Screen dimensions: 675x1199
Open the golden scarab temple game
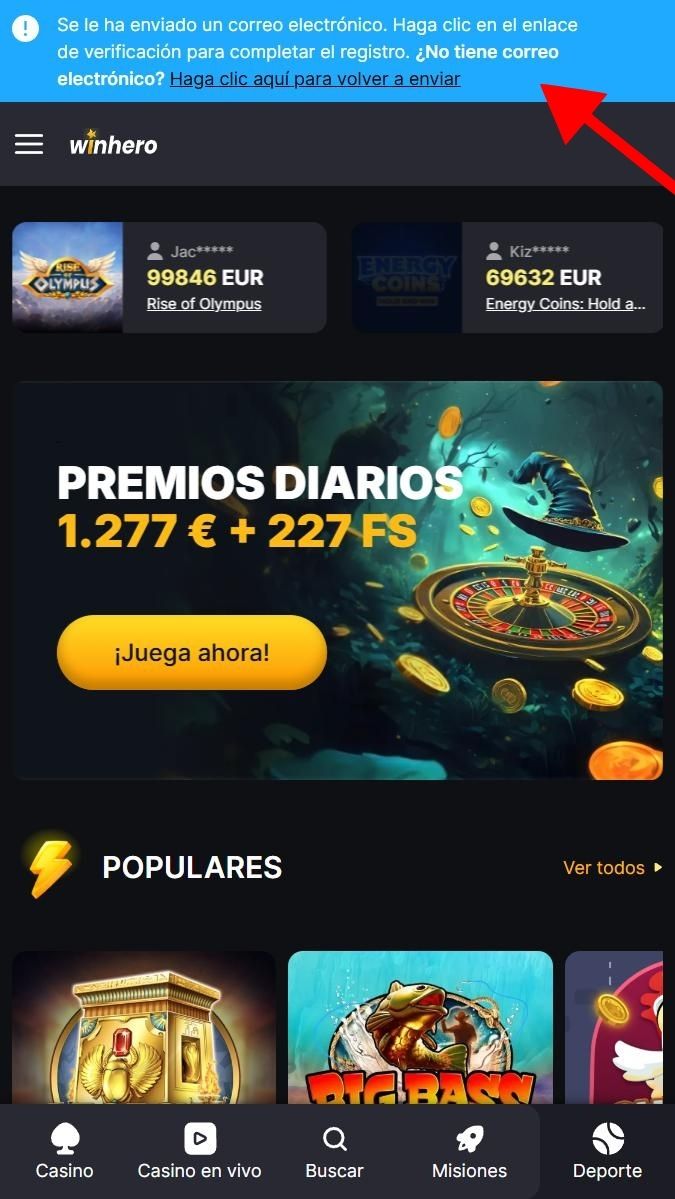144,1027
